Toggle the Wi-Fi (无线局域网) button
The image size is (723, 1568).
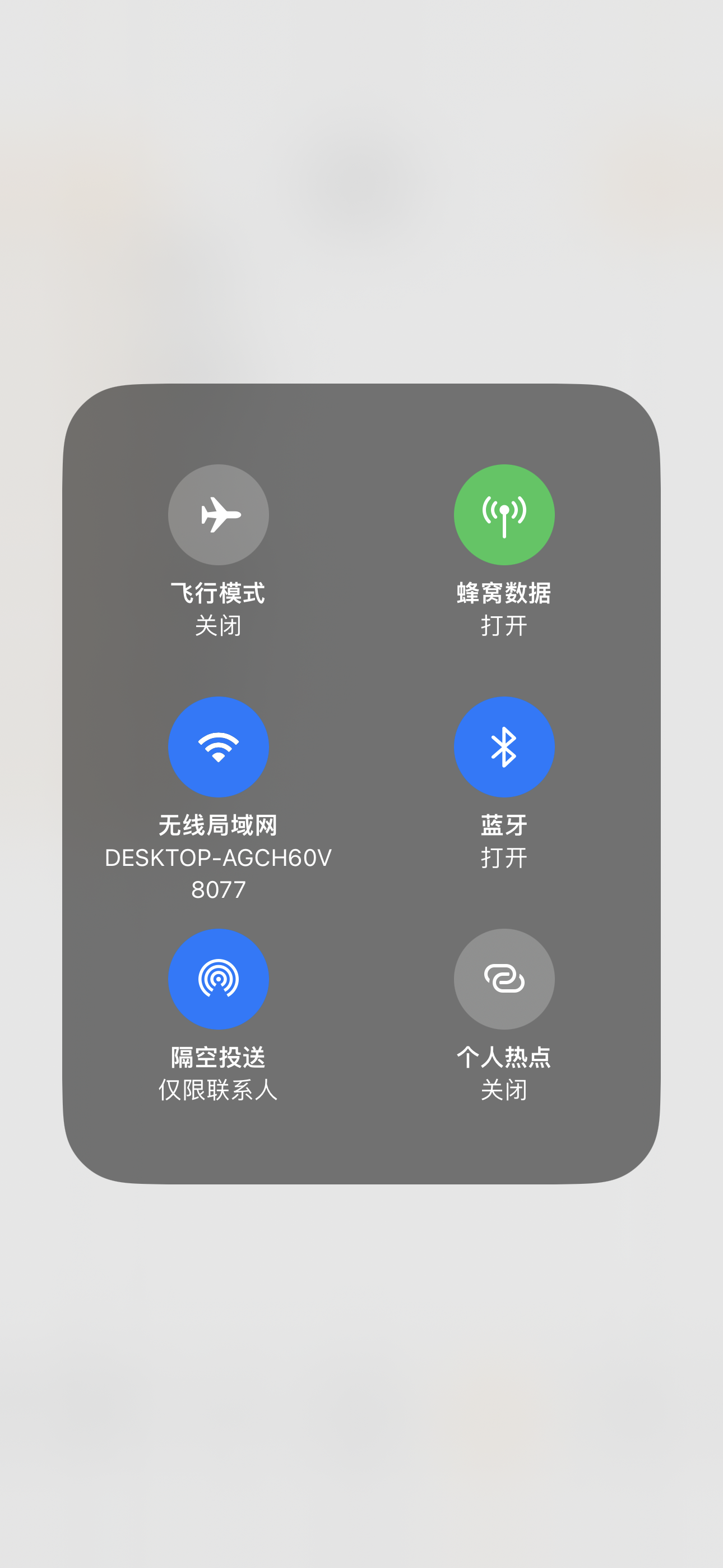coord(219,746)
